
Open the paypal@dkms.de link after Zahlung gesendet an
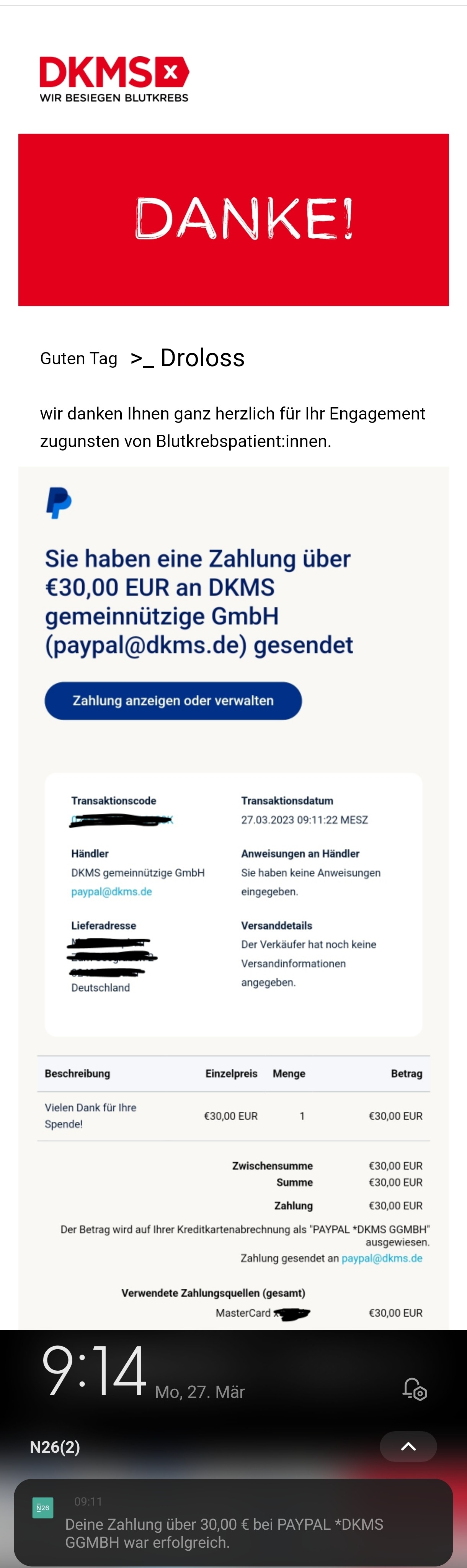pyautogui.click(x=381, y=1258)
